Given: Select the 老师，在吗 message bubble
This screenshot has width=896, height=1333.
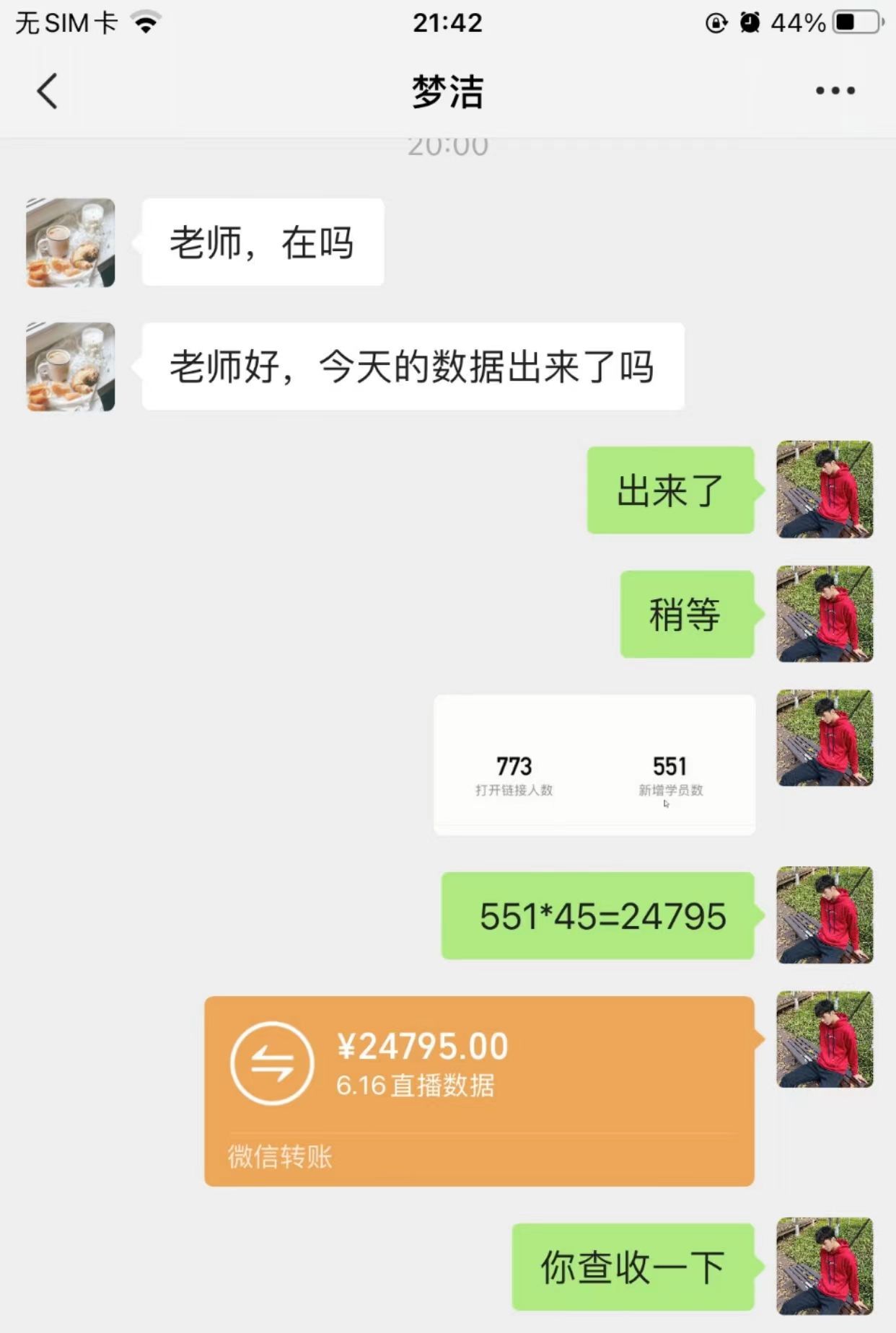Looking at the screenshot, I should [265, 242].
